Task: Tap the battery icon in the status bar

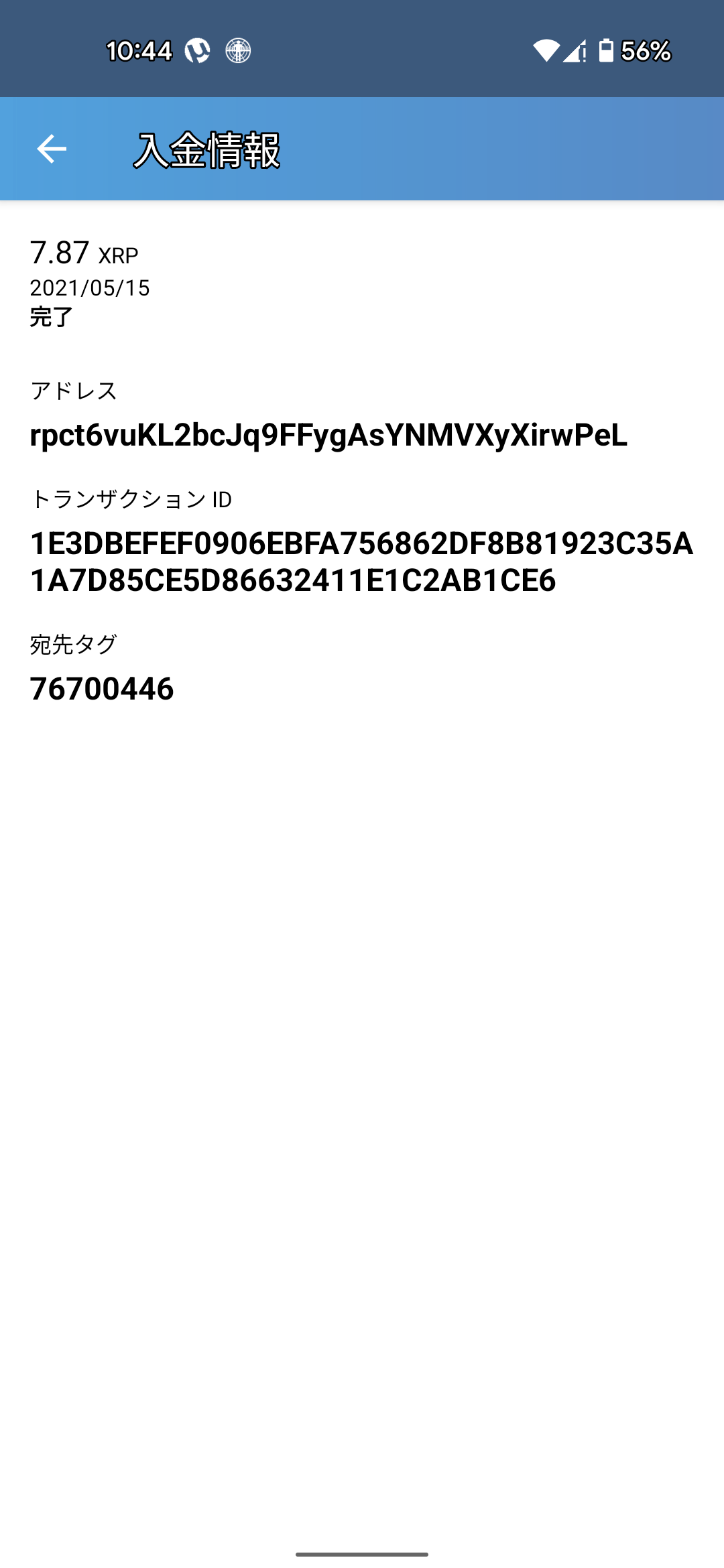Action: tap(605, 49)
